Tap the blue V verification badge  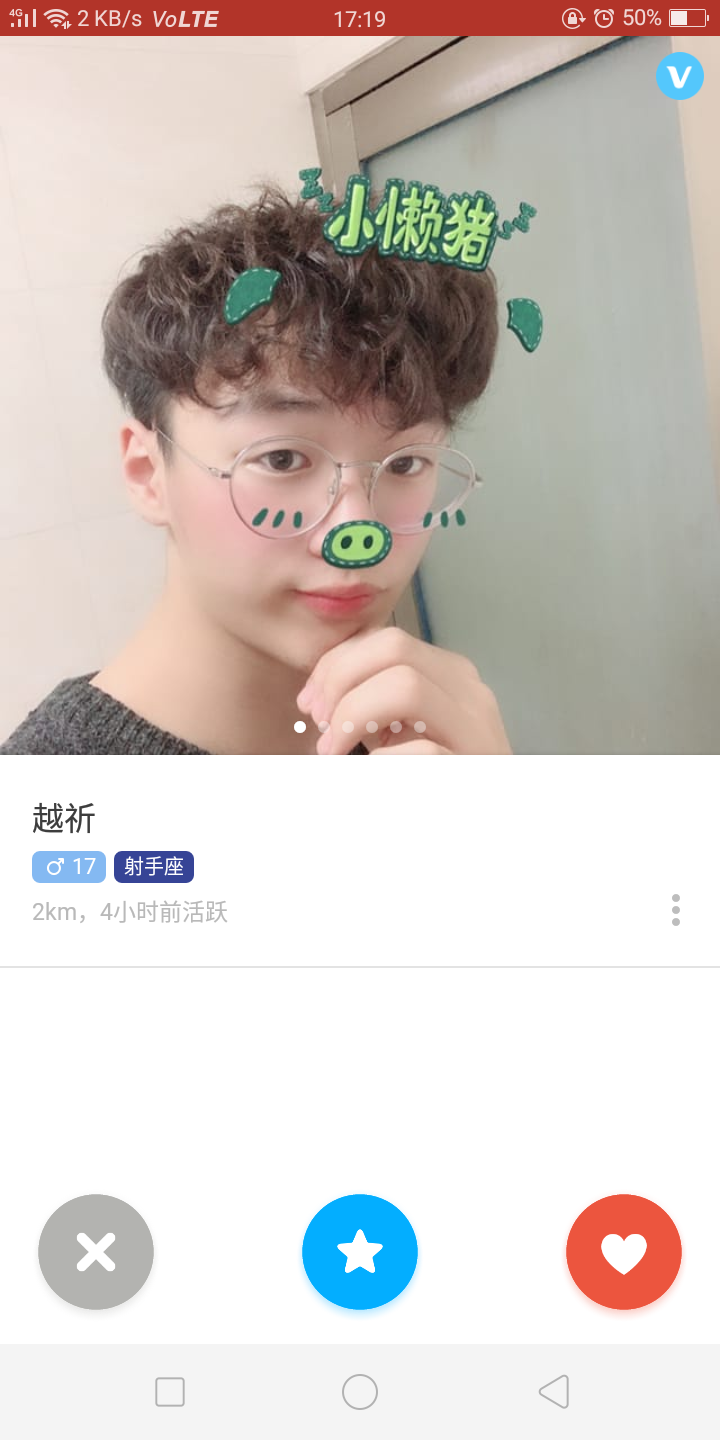click(680, 76)
